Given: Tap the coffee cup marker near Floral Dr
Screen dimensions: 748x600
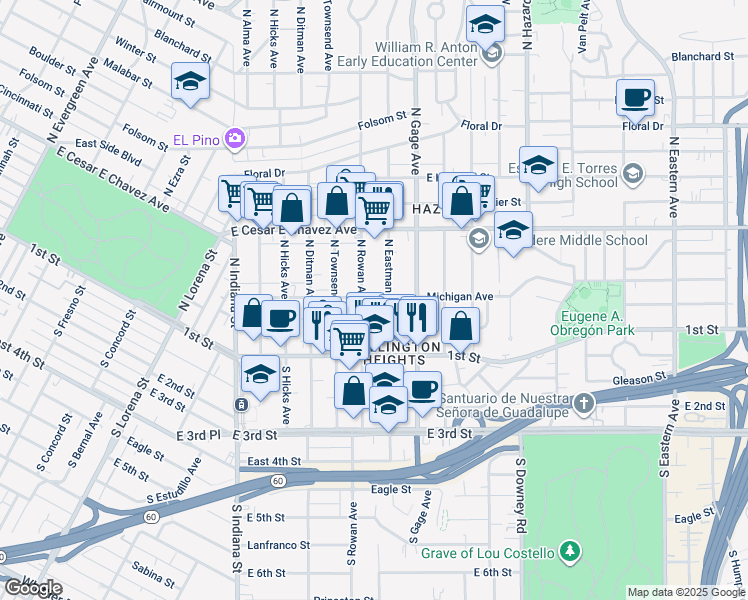Looking at the screenshot, I should 635,98.
